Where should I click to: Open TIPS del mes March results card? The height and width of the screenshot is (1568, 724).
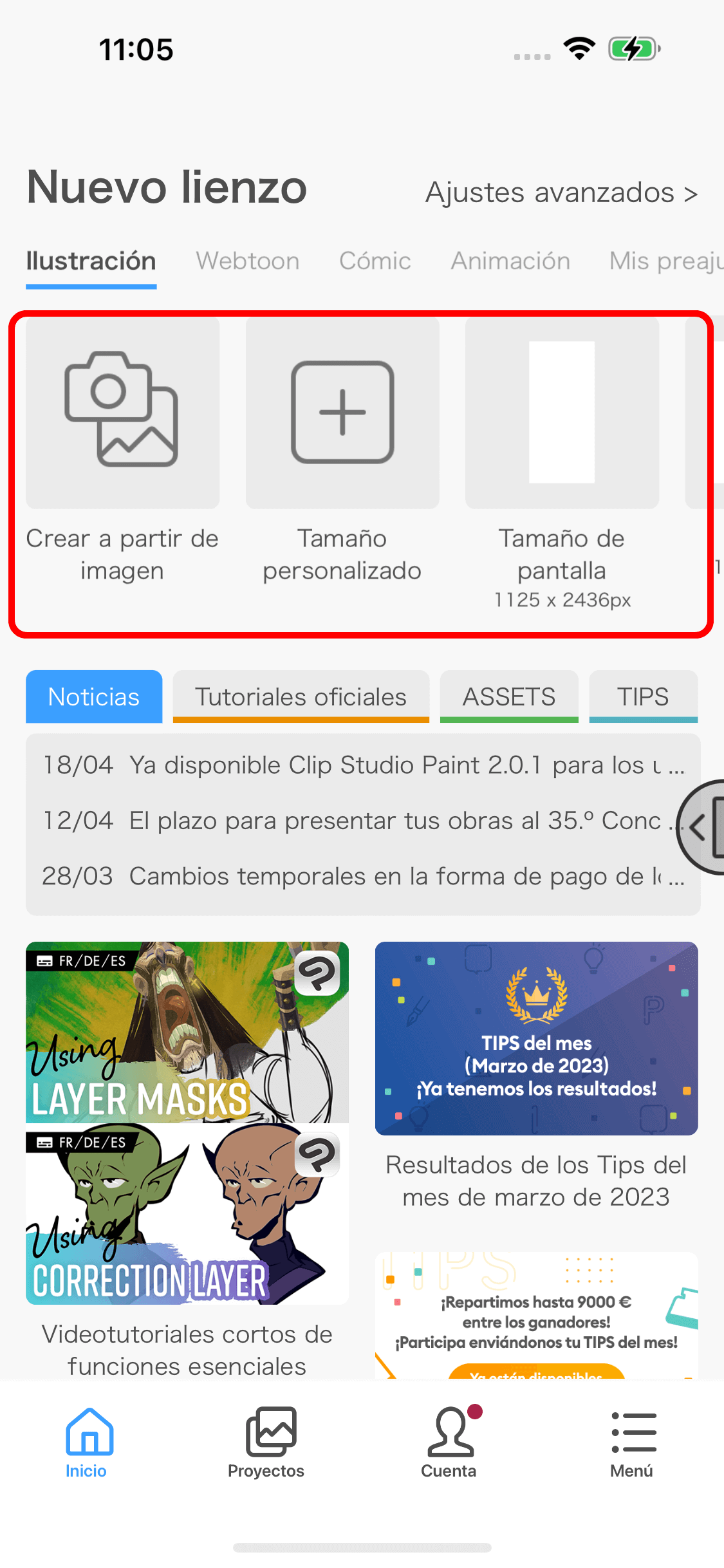[536, 1038]
